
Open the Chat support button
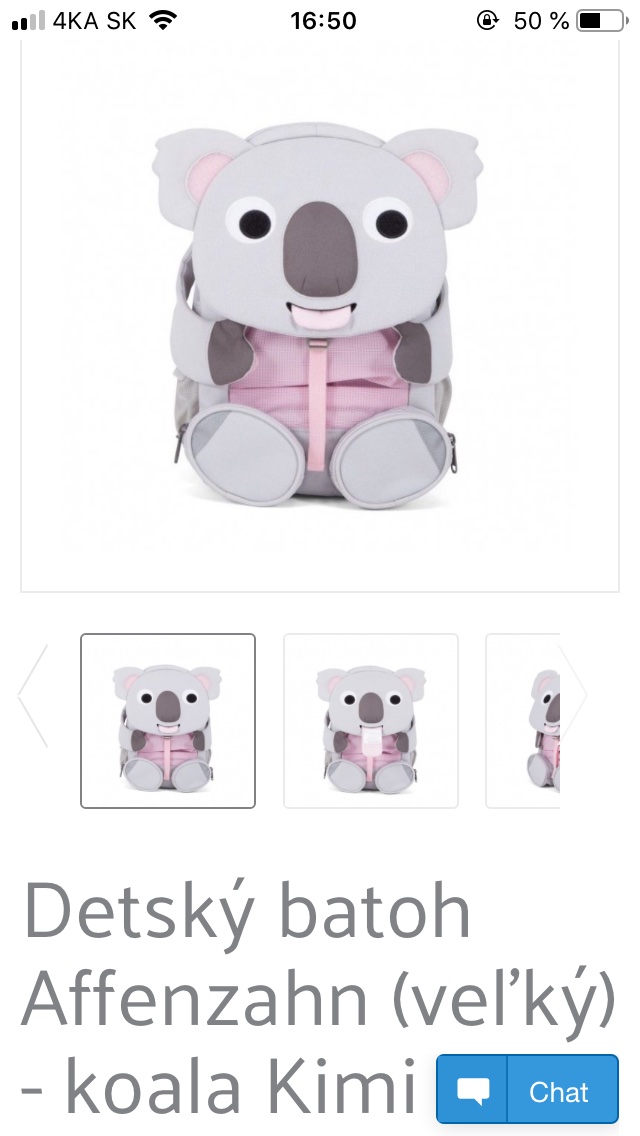click(x=527, y=1091)
